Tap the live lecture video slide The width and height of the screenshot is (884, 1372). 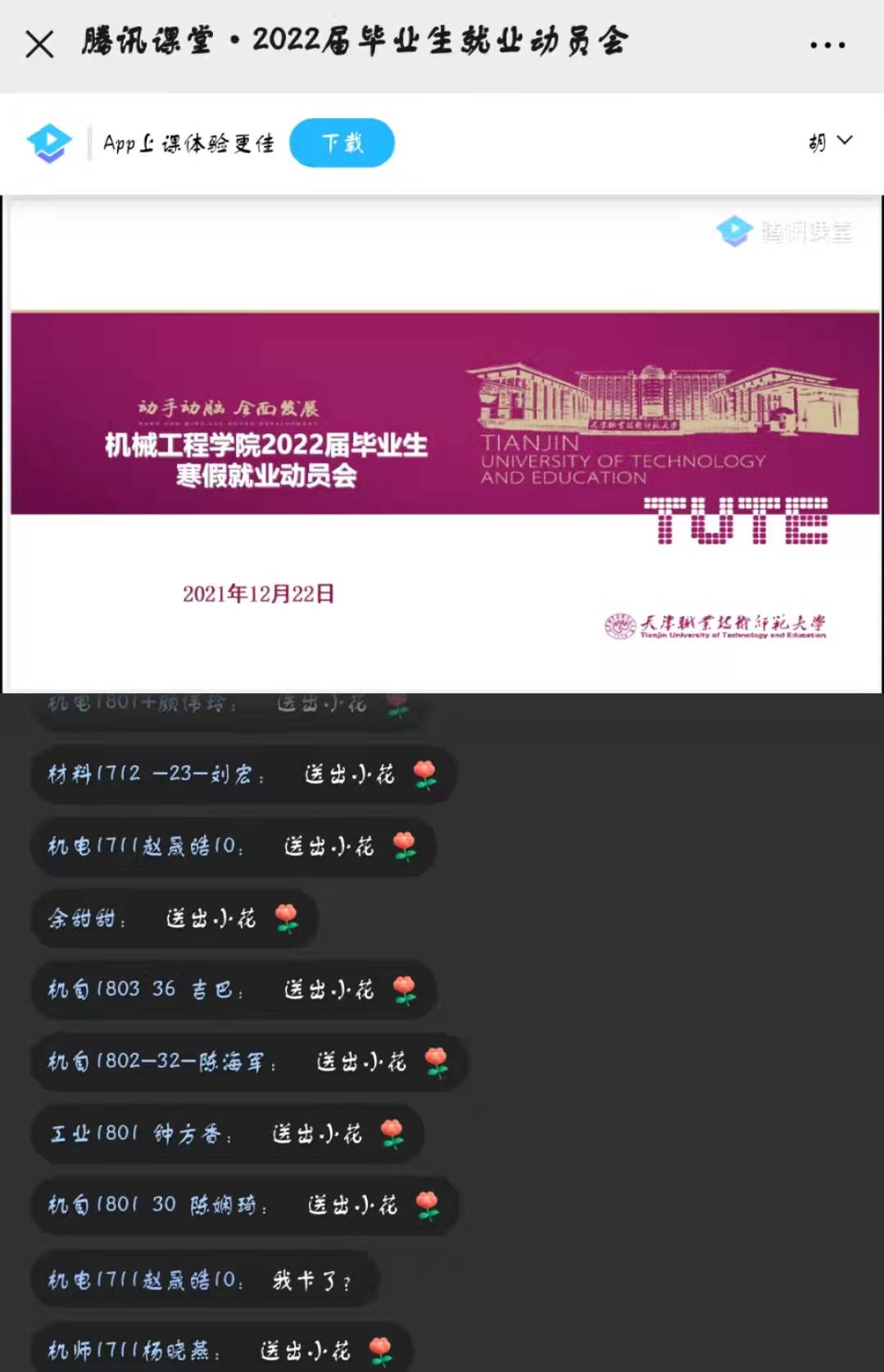[442, 444]
